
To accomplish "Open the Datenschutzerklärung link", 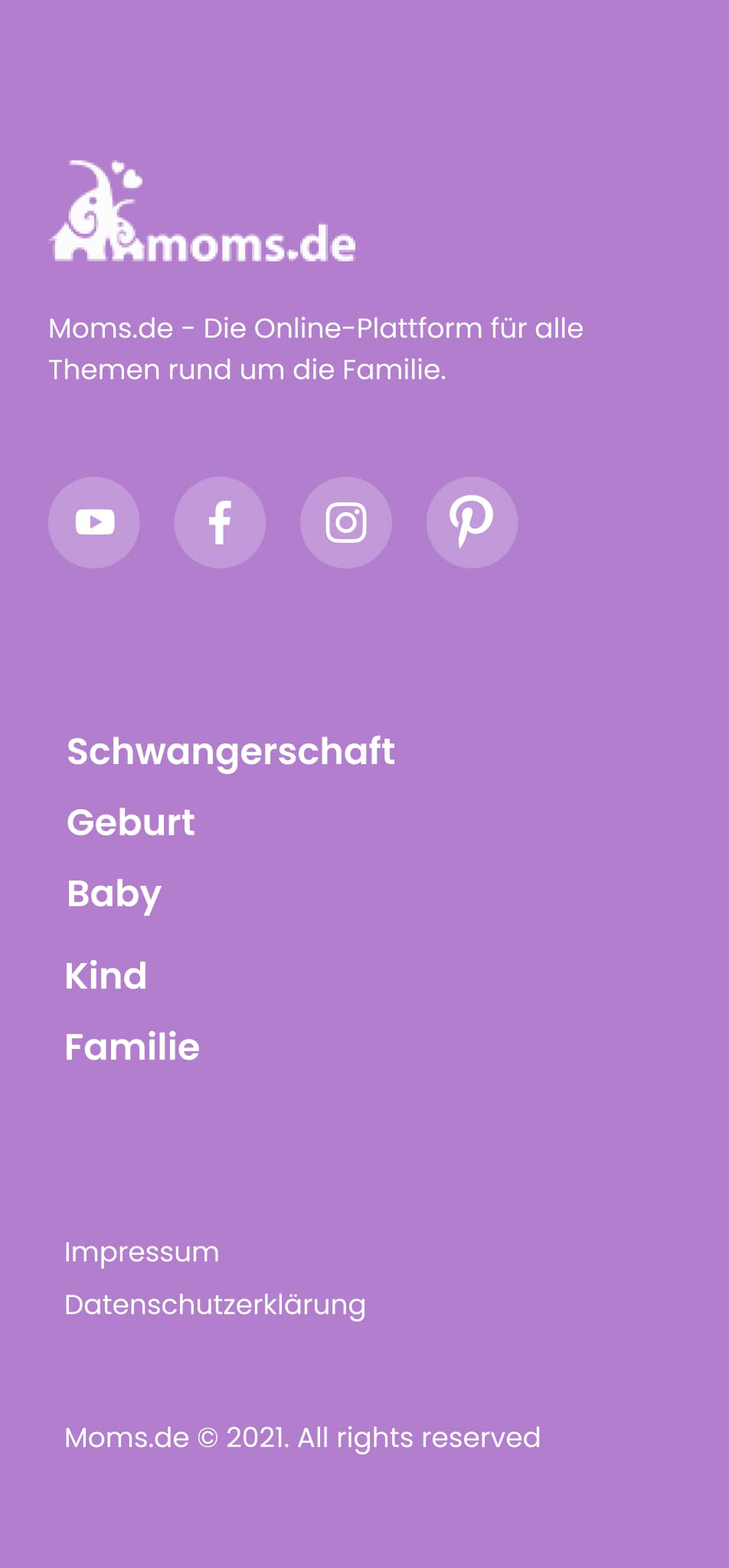I will [x=215, y=1305].
